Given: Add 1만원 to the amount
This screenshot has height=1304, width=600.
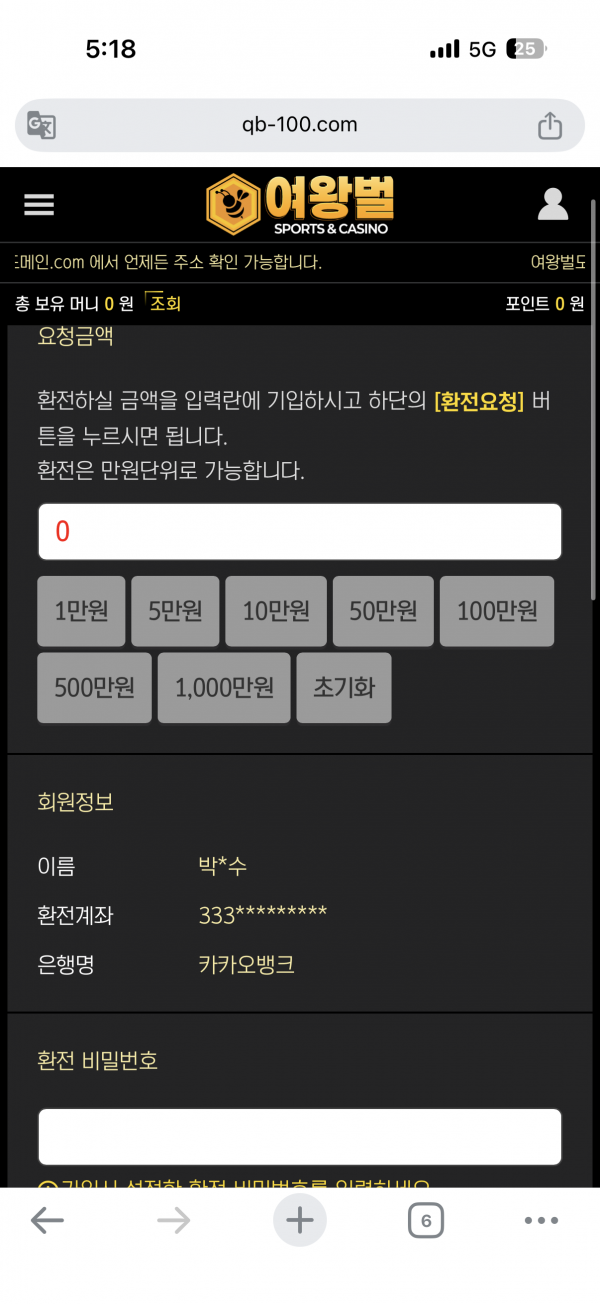Looking at the screenshot, I should 81,610.
